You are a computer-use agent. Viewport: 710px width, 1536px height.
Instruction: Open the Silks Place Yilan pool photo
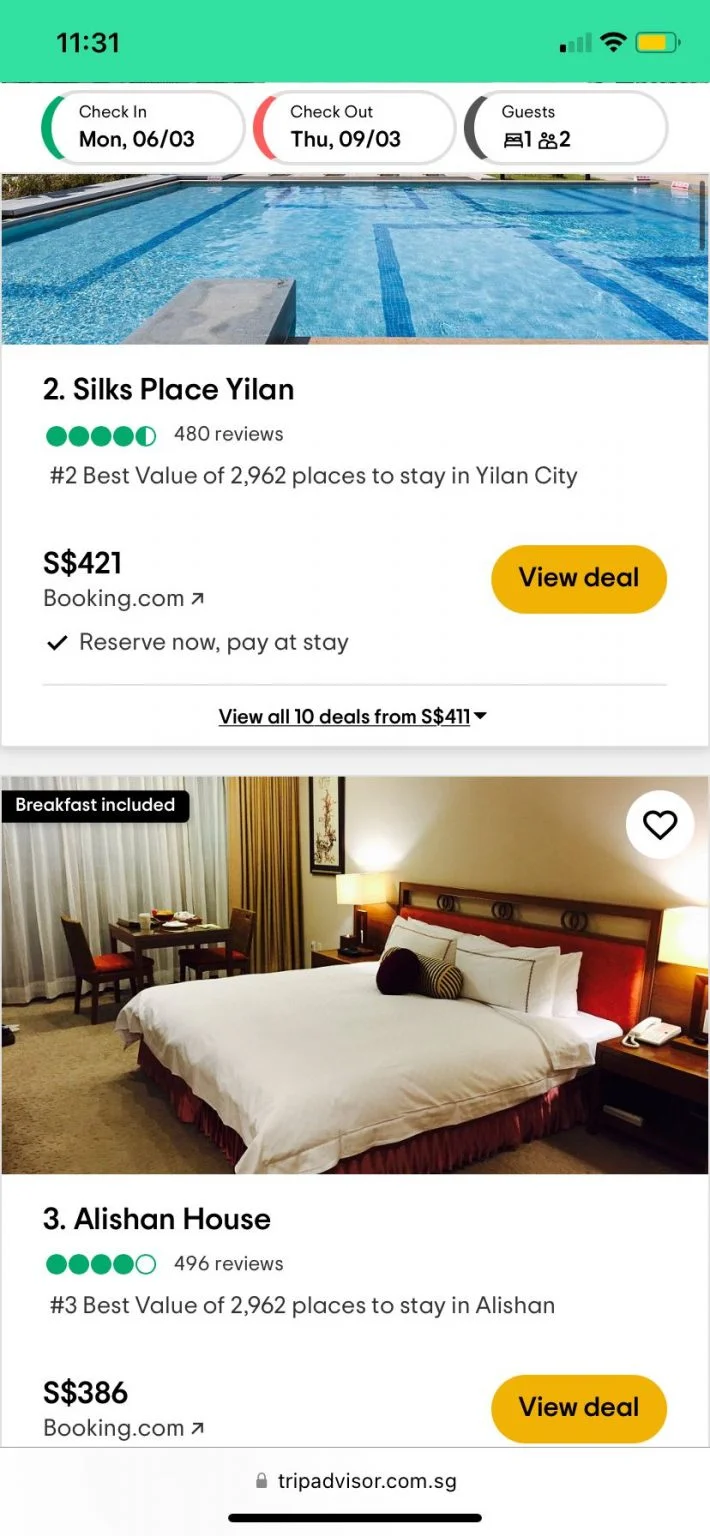[355, 260]
